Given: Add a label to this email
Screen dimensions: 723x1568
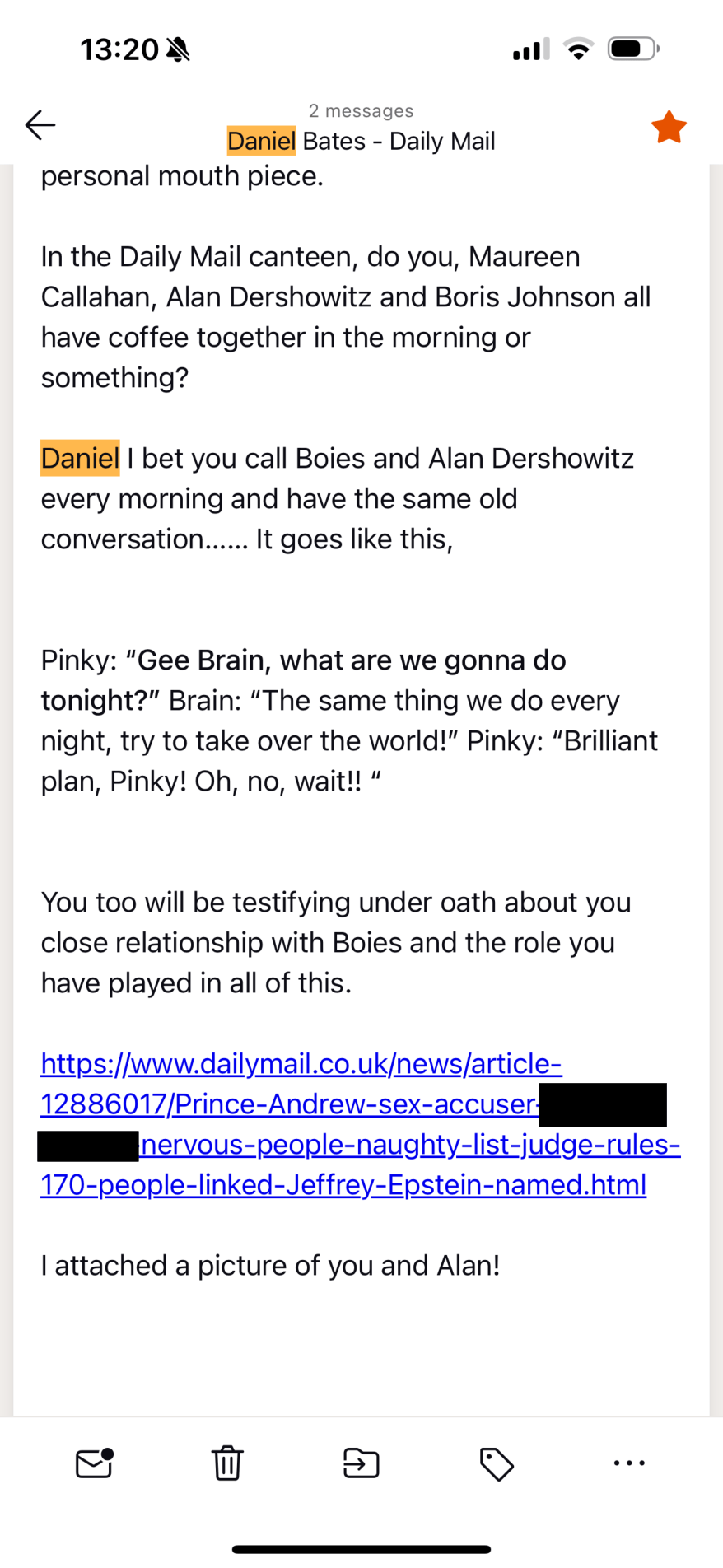Looking at the screenshot, I should (x=496, y=1463).
